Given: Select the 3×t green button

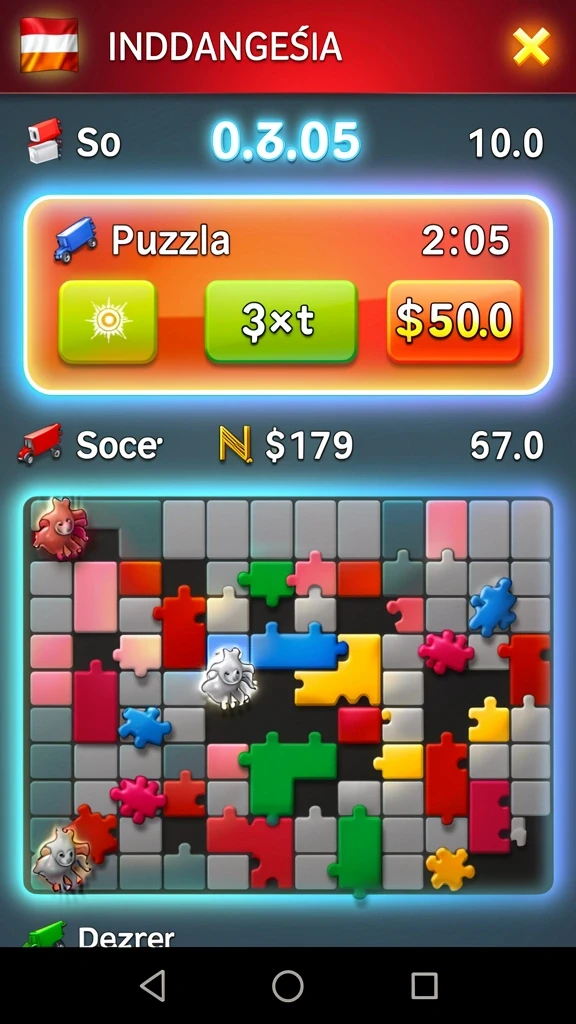Looking at the screenshot, I should tap(281, 321).
